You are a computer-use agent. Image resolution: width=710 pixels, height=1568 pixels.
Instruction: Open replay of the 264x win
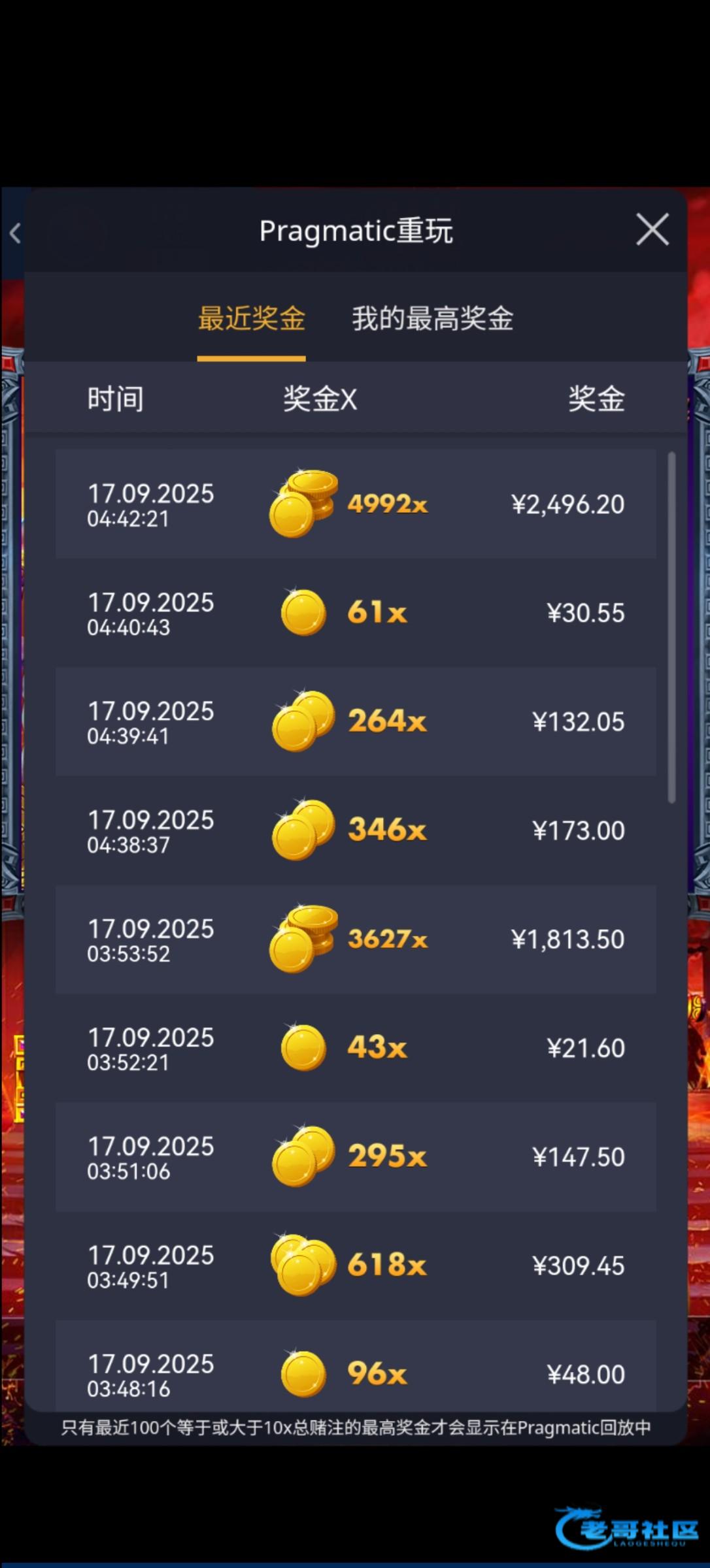click(356, 721)
